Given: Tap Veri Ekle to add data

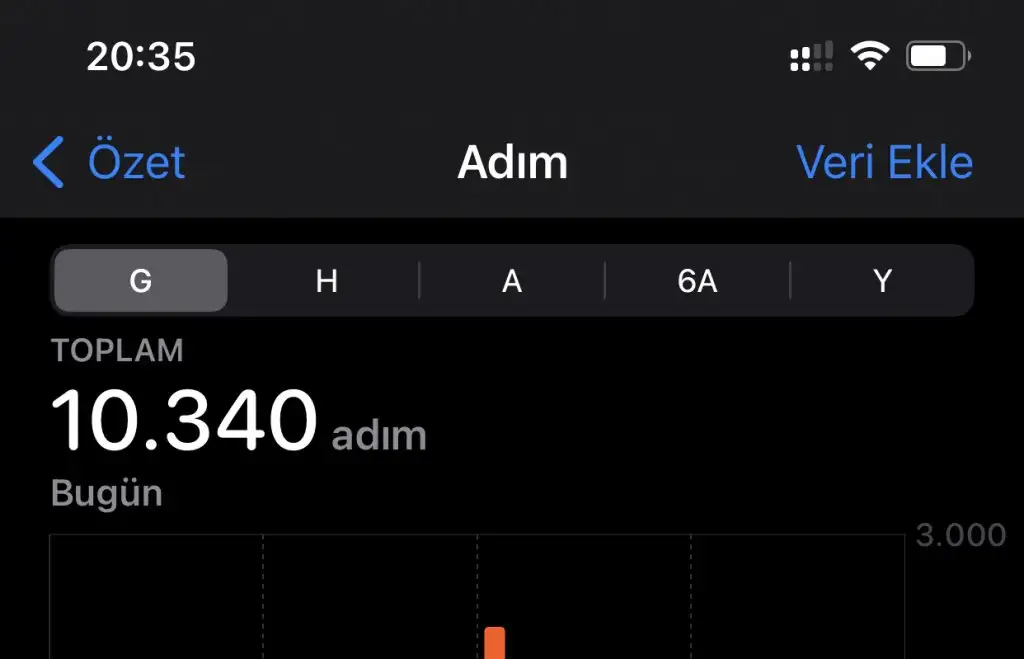Looking at the screenshot, I should [884, 162].
